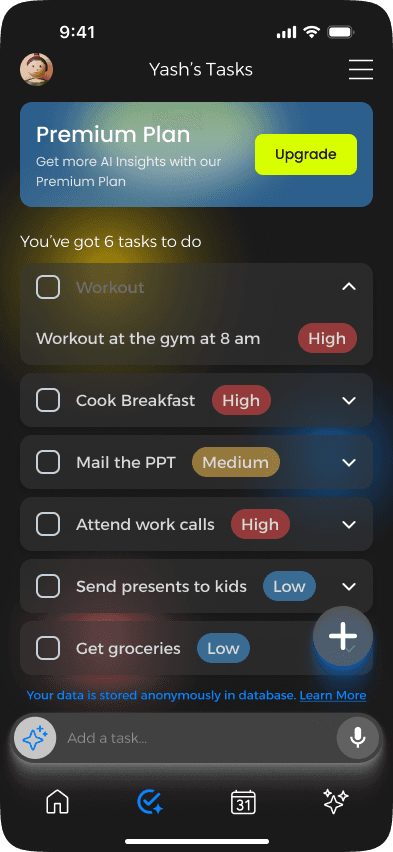Check off the Workout task
This screenshot has height=852, width=393.
[48, 287]
